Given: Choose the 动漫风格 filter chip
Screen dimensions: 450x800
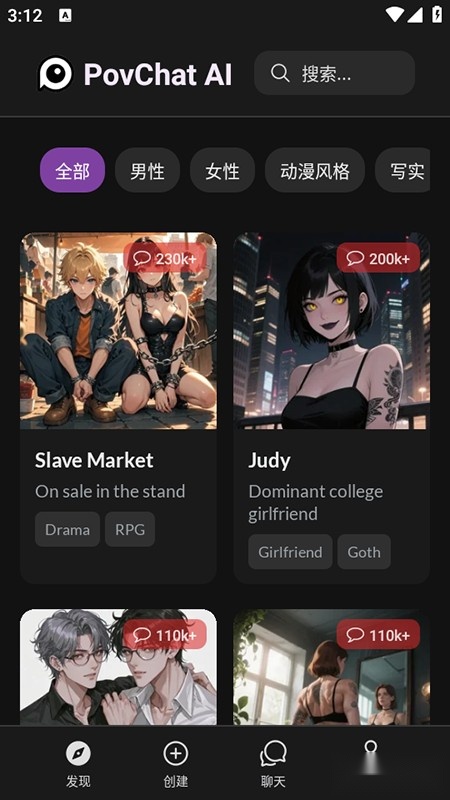Looking at the screenshot, I should pyautogui.click(x=315, y=170).
